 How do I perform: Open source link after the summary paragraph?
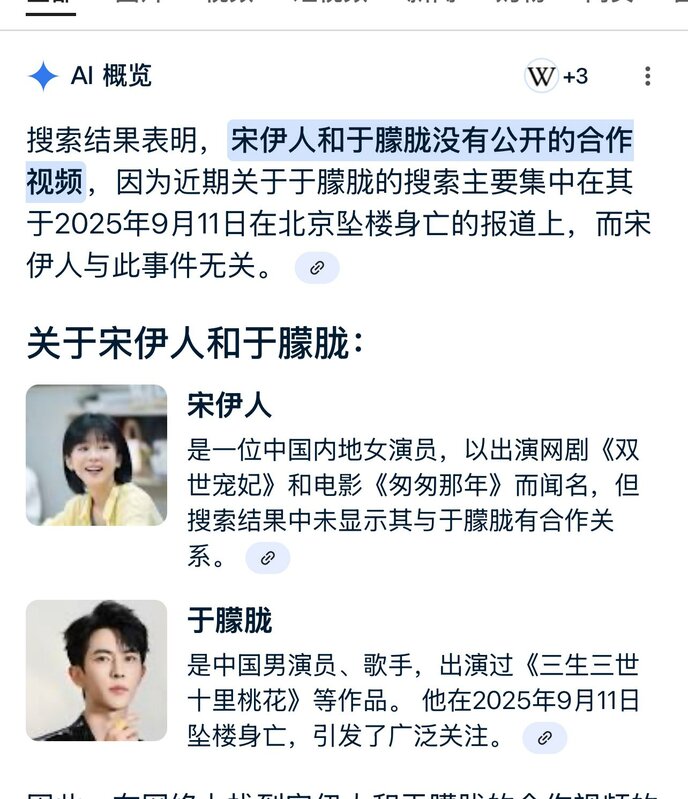317,268
